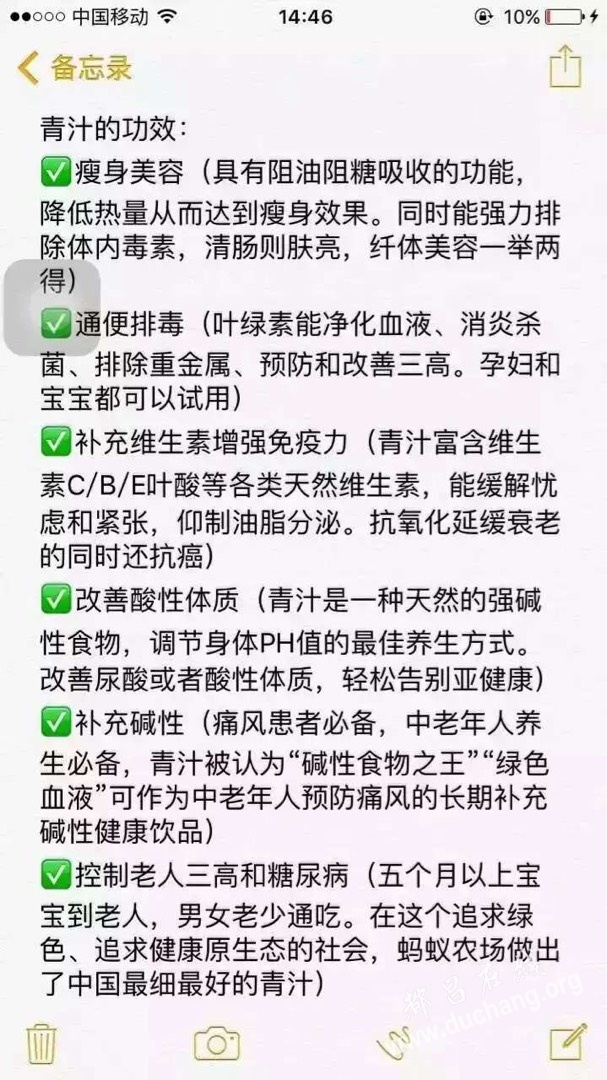The image size is (607, 1080).
Task: Open the sketch drawing tool
Action: pos(392,1042)
